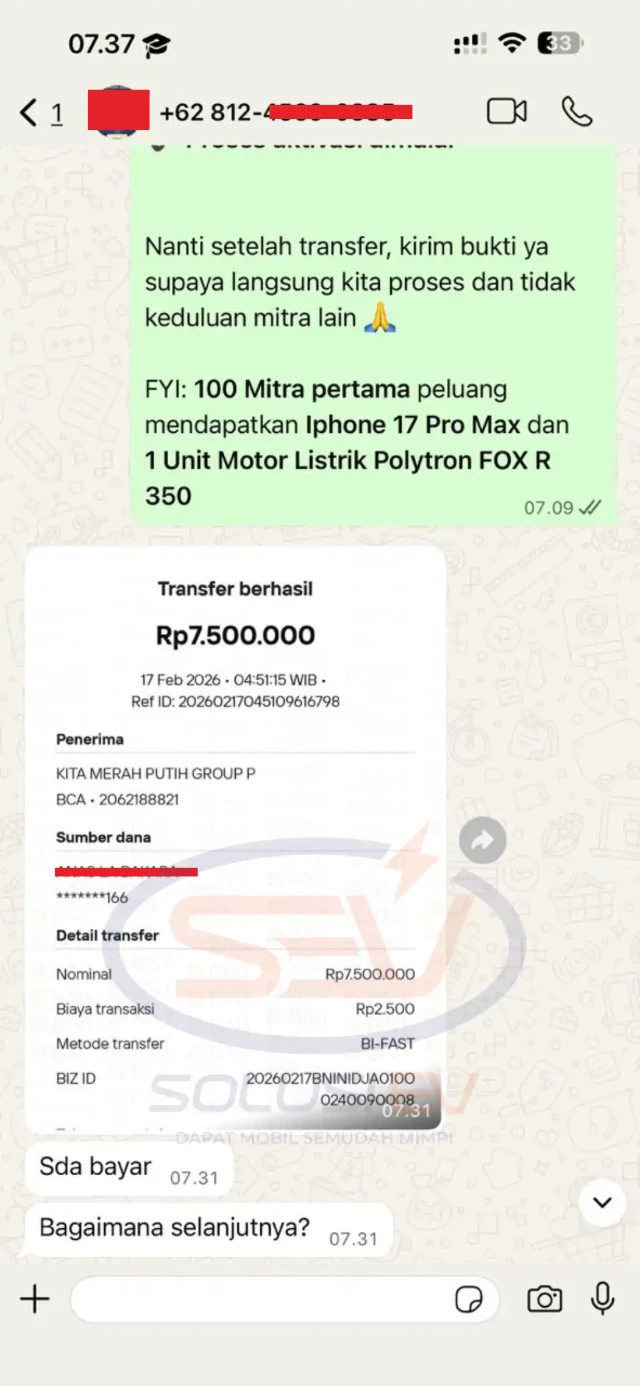
Task: Start a voice call with this contact
Action: 577,112
